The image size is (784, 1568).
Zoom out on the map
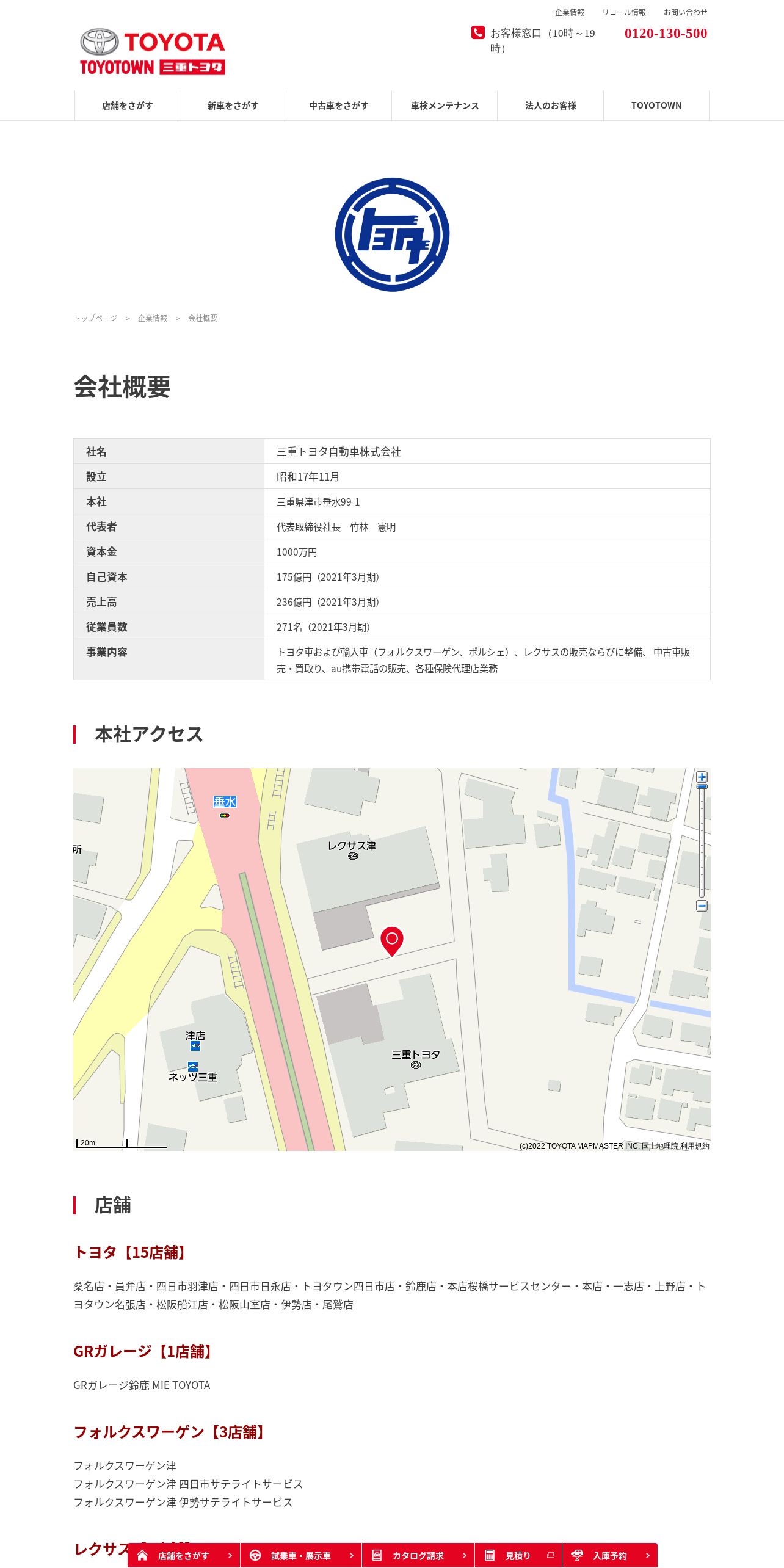click(x=702, y=906)
